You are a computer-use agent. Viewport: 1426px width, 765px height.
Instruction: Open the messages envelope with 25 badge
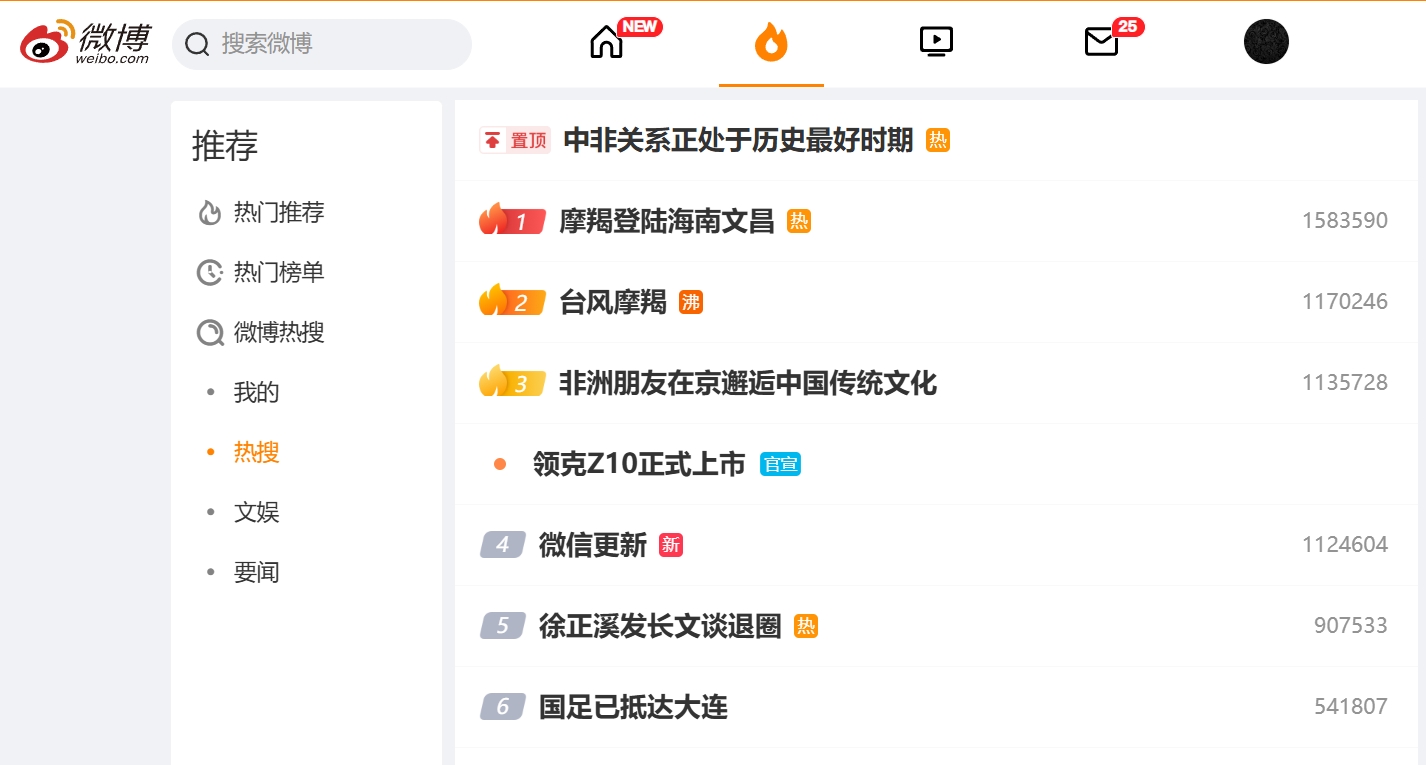click(1101, 42)
